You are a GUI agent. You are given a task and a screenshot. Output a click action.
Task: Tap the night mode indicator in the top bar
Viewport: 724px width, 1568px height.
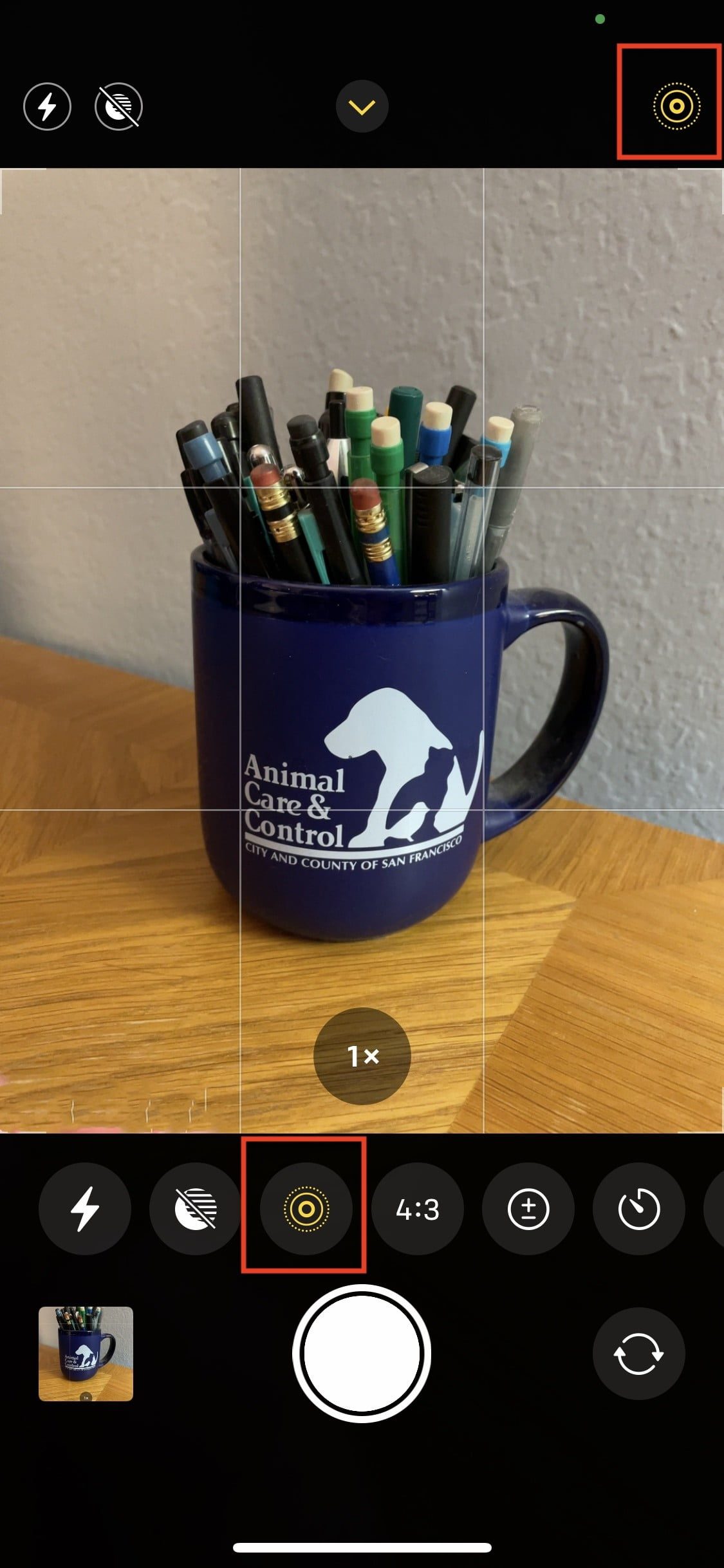pos(118,106)
